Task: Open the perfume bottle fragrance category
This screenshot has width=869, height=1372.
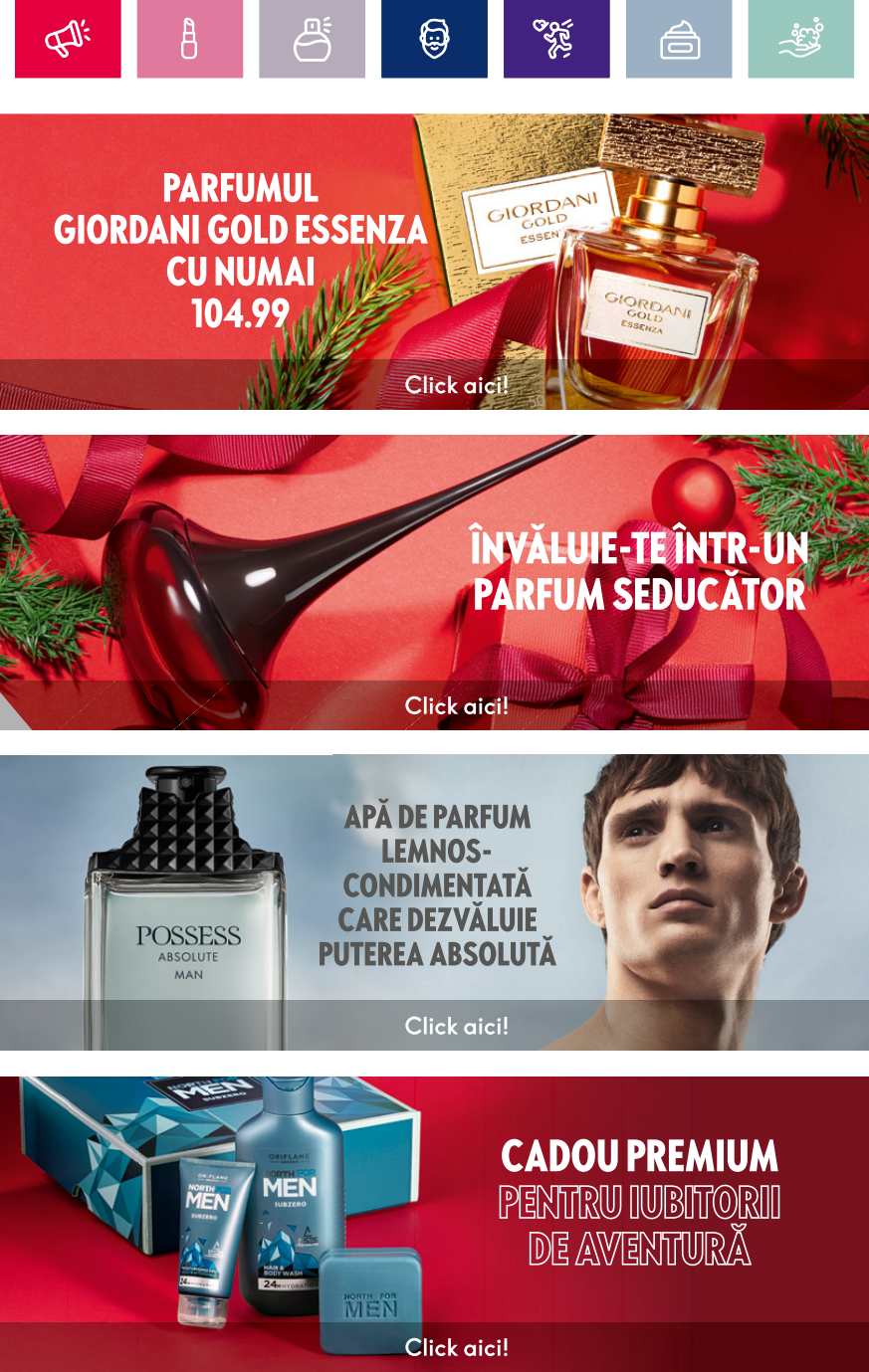Action: [312, 39]
